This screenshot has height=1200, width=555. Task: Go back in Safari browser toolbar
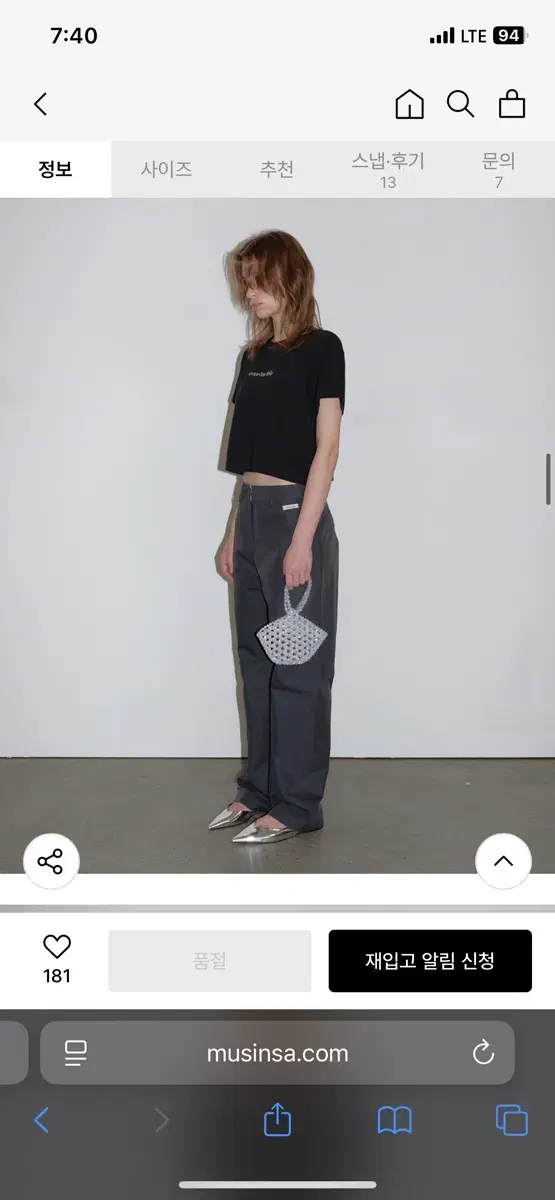point(41,1120)
